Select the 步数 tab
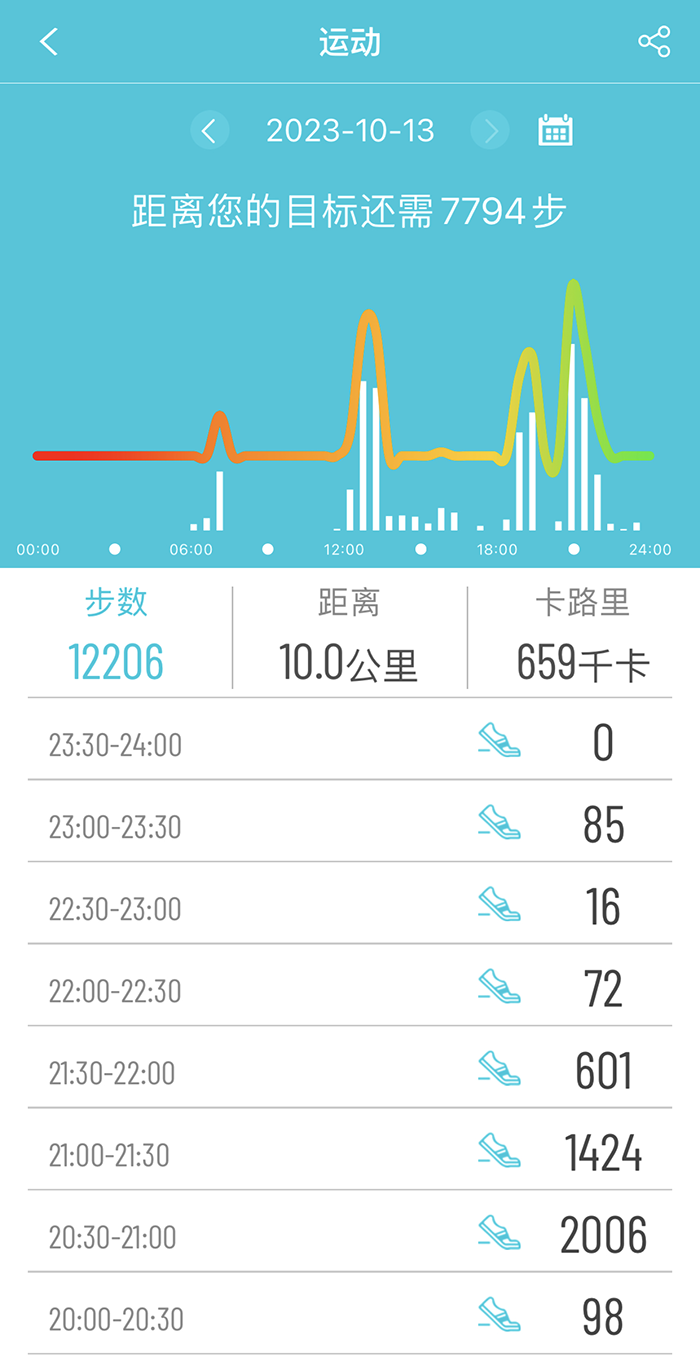The width and height of the screenshot is (700, 1372). click(117, 634)
